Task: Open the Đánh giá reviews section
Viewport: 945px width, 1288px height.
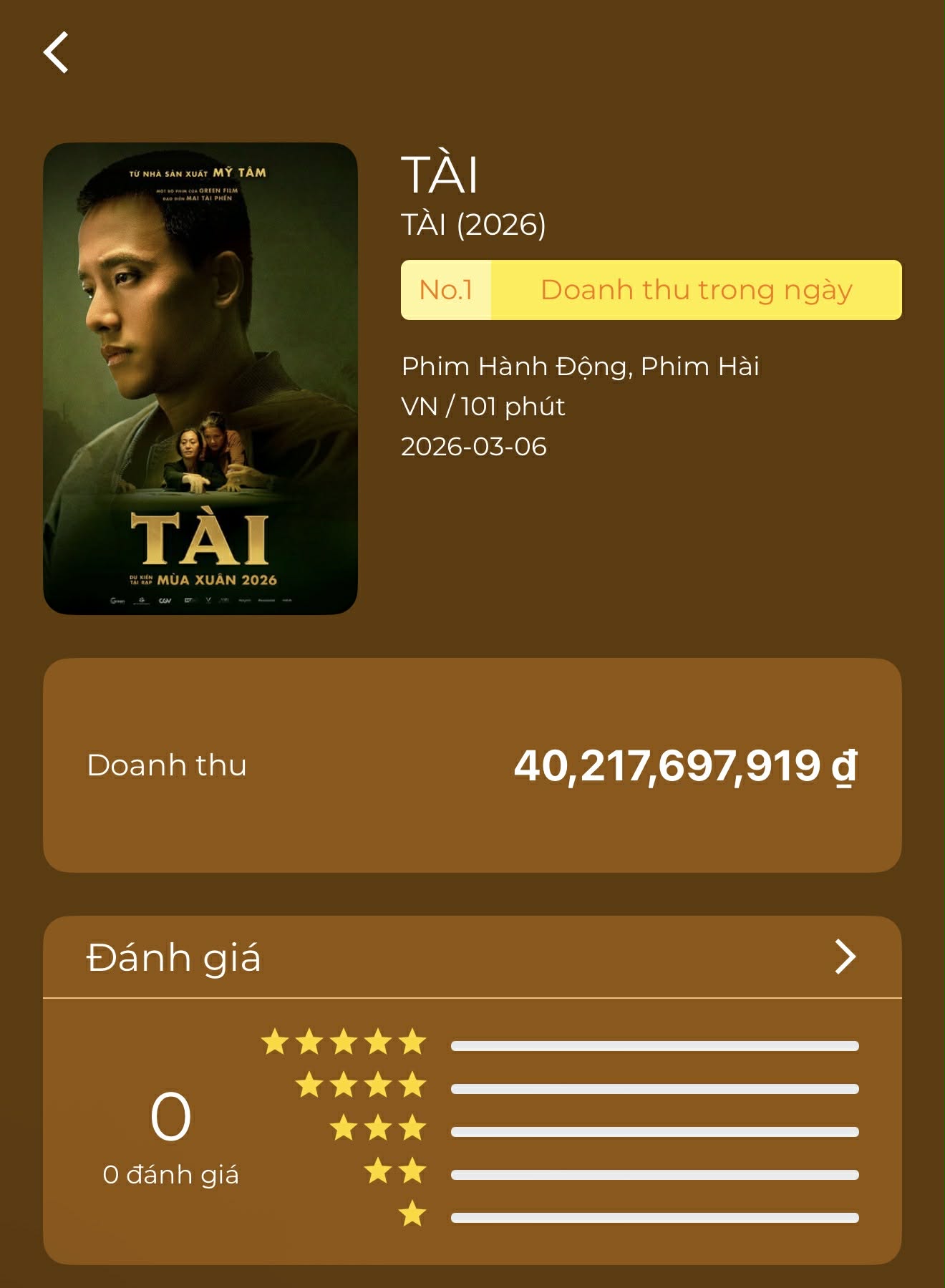Action: pyautogui.click(x=845, y=957)
